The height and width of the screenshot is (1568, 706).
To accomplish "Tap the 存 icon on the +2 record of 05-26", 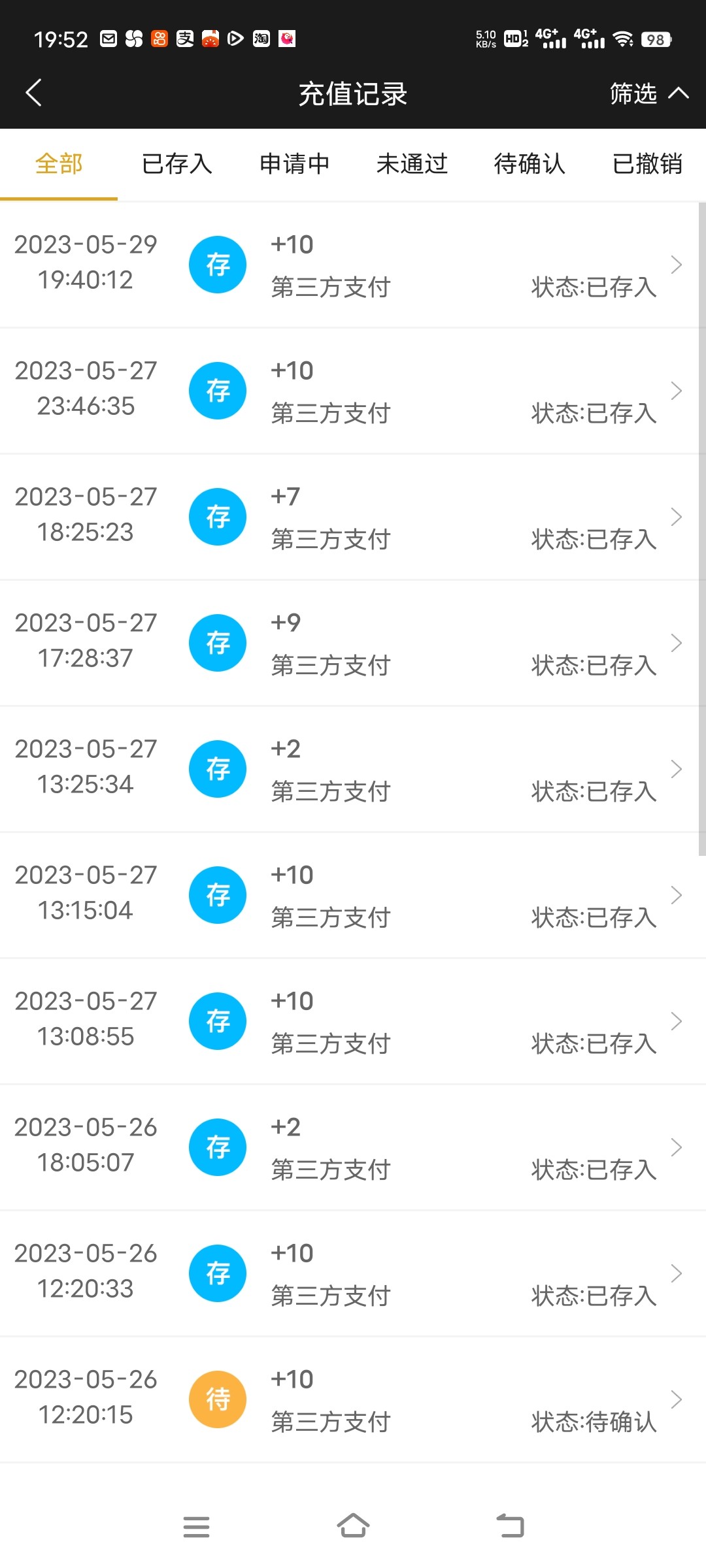I will click(x=218, y=1147).
